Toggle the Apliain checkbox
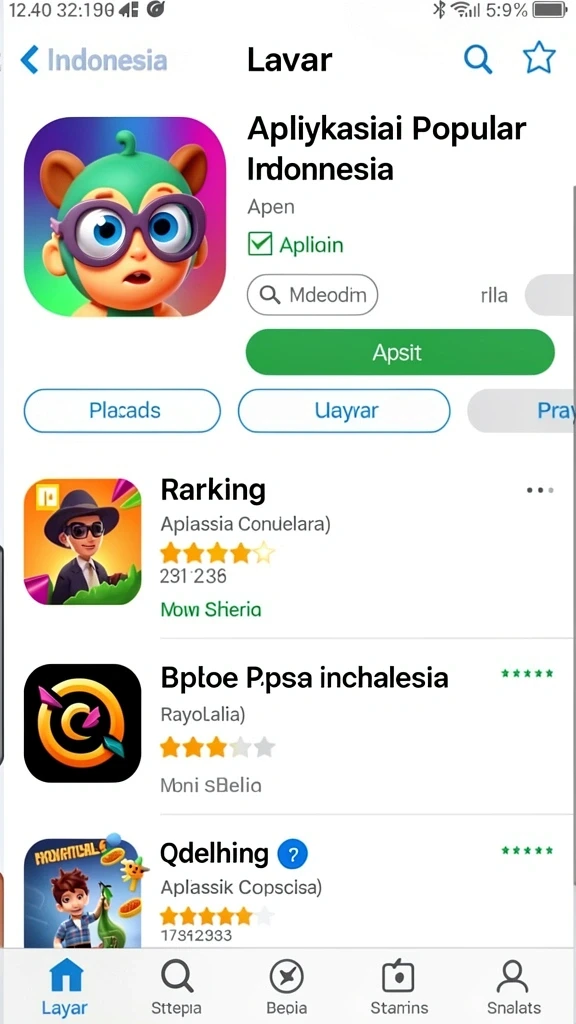 (260, 245)
